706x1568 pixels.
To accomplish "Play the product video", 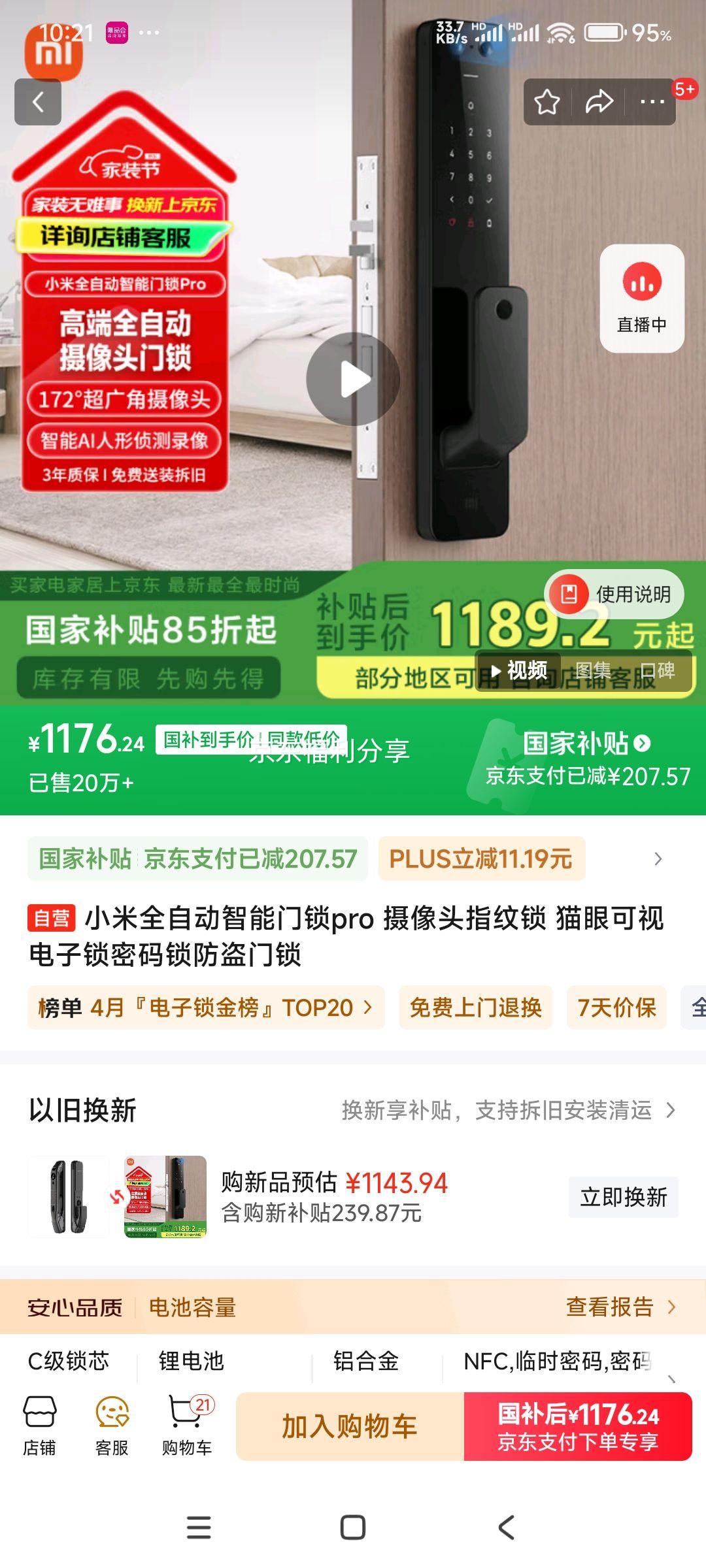I will 353,379.
